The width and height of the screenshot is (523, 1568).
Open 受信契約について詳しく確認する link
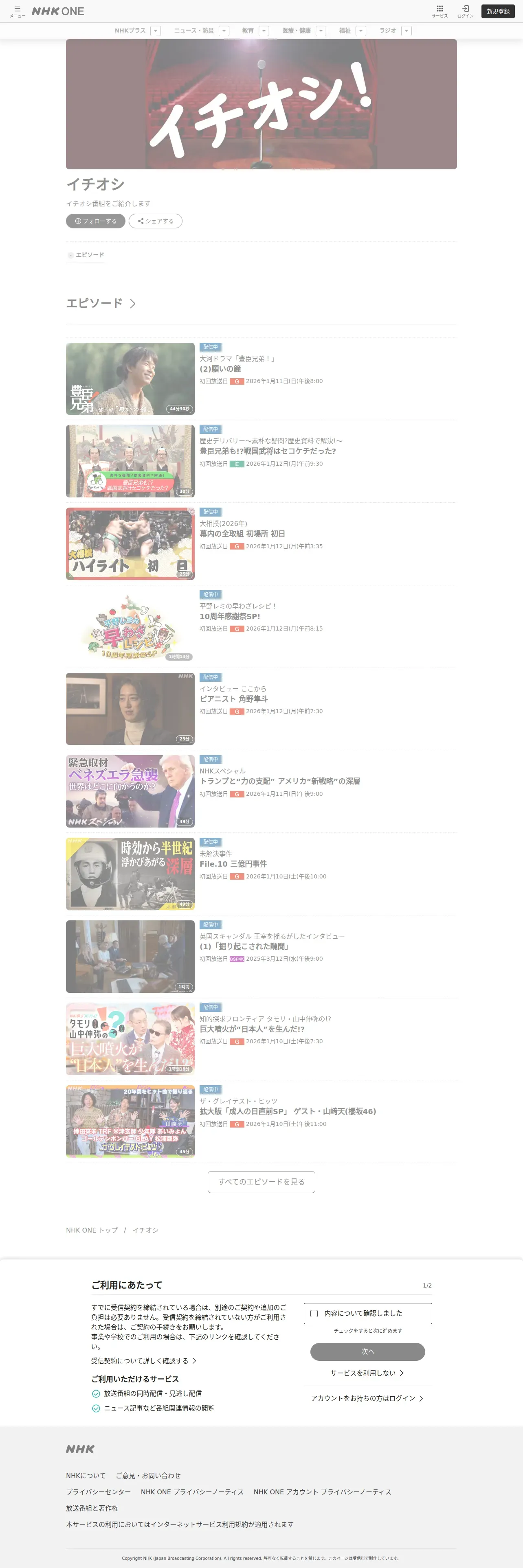tap(144, 1360)
